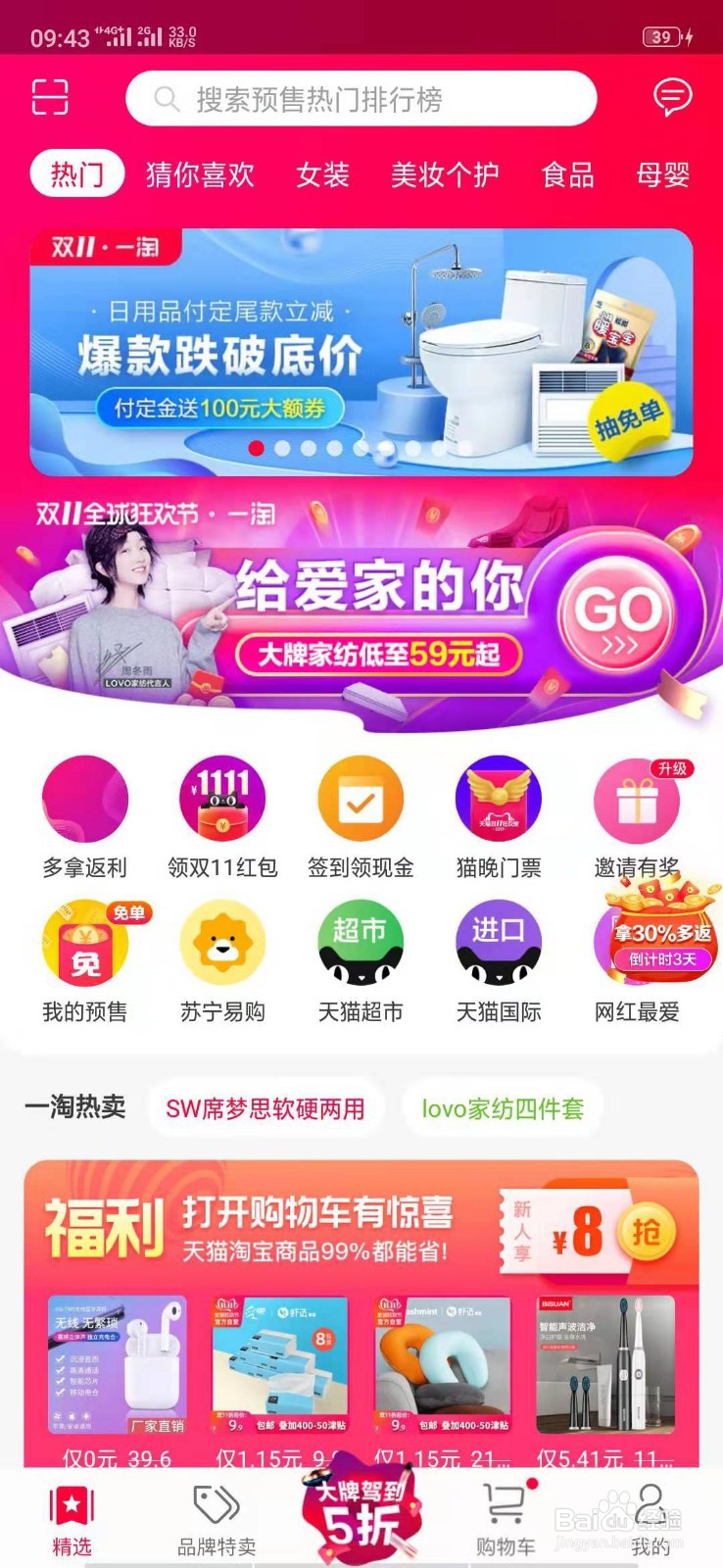Viewport: 723px width, 1568px height.
Task: Tap the GO button on home textiles banner
Action: (615, 610)
